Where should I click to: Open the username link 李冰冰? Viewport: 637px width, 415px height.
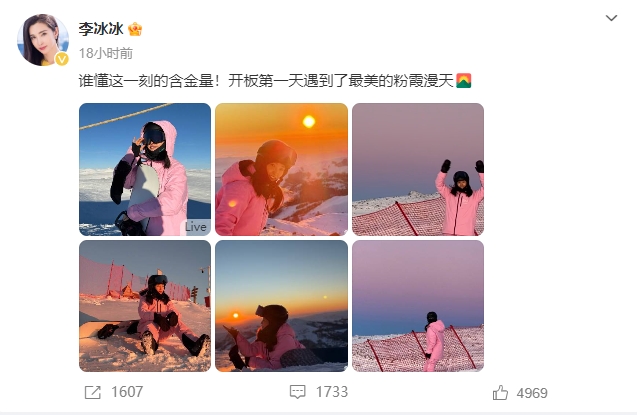(x=102, y=29)
